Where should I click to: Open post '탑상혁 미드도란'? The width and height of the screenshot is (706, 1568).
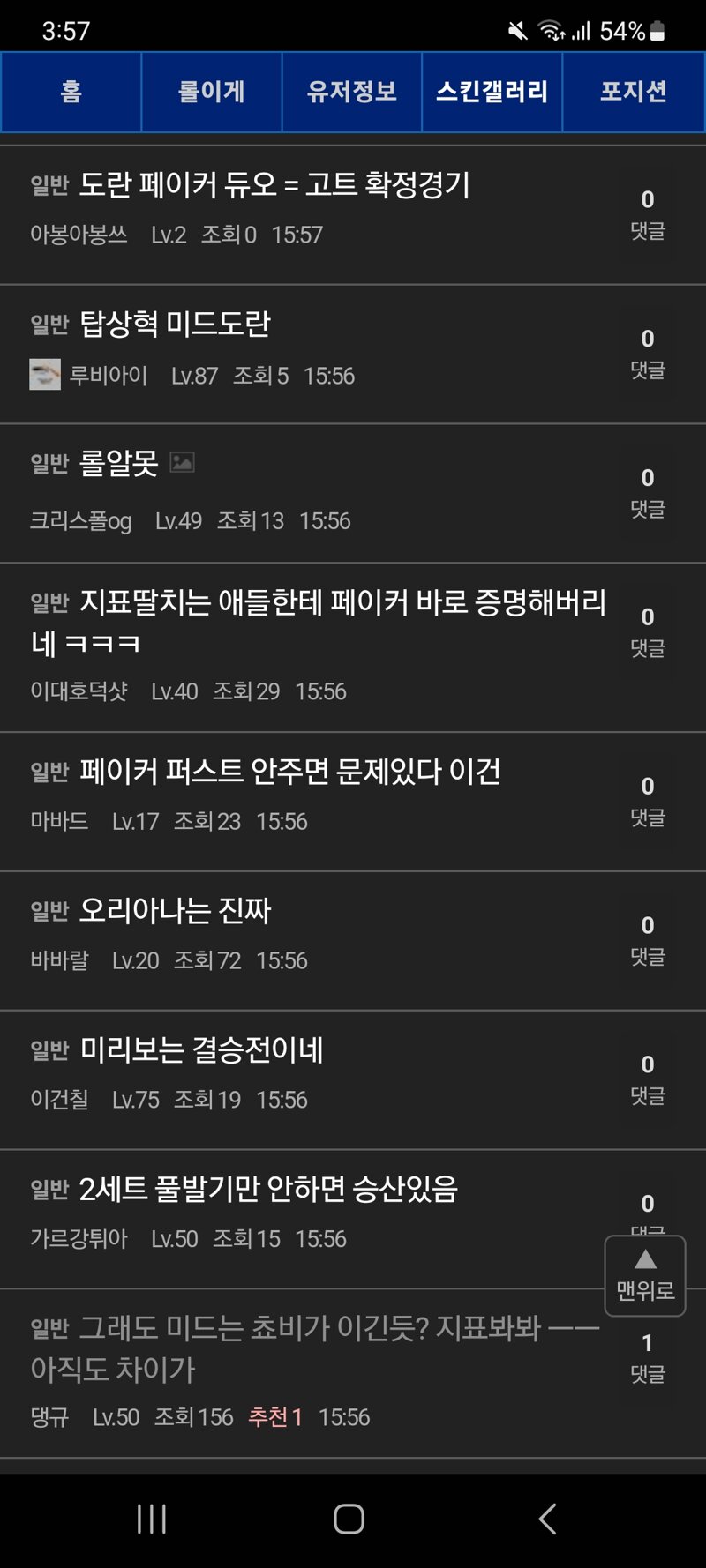coord(175,325)
